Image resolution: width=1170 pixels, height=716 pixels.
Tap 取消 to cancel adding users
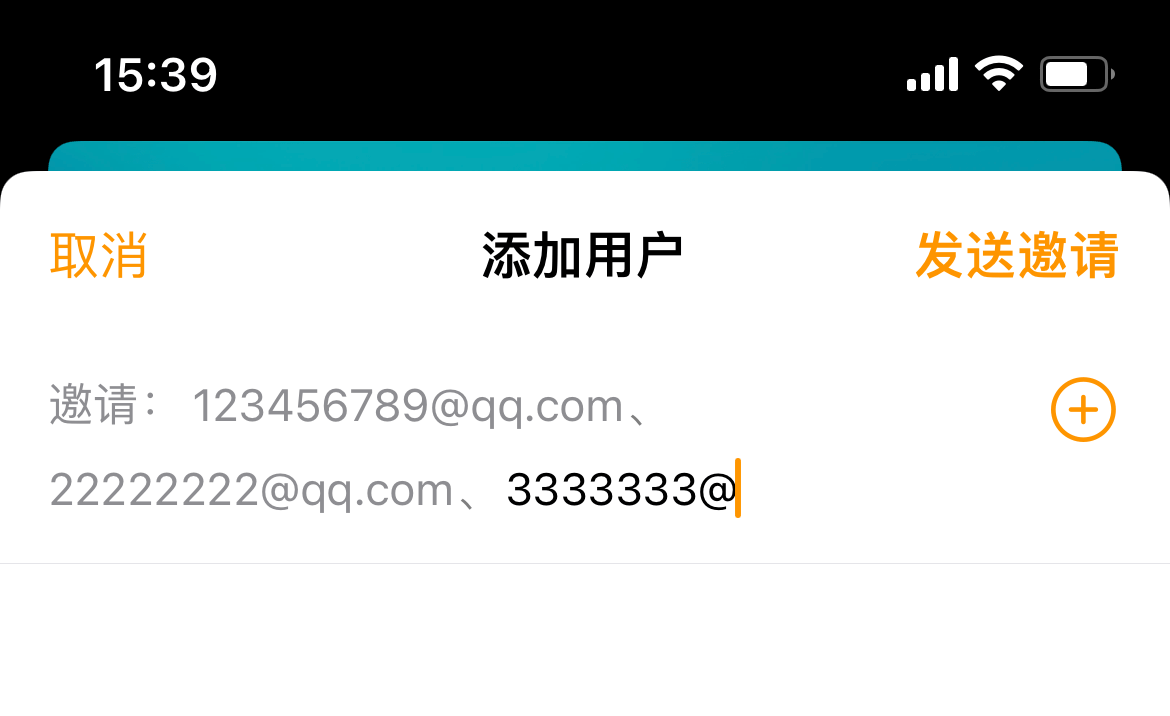point(99,256)
